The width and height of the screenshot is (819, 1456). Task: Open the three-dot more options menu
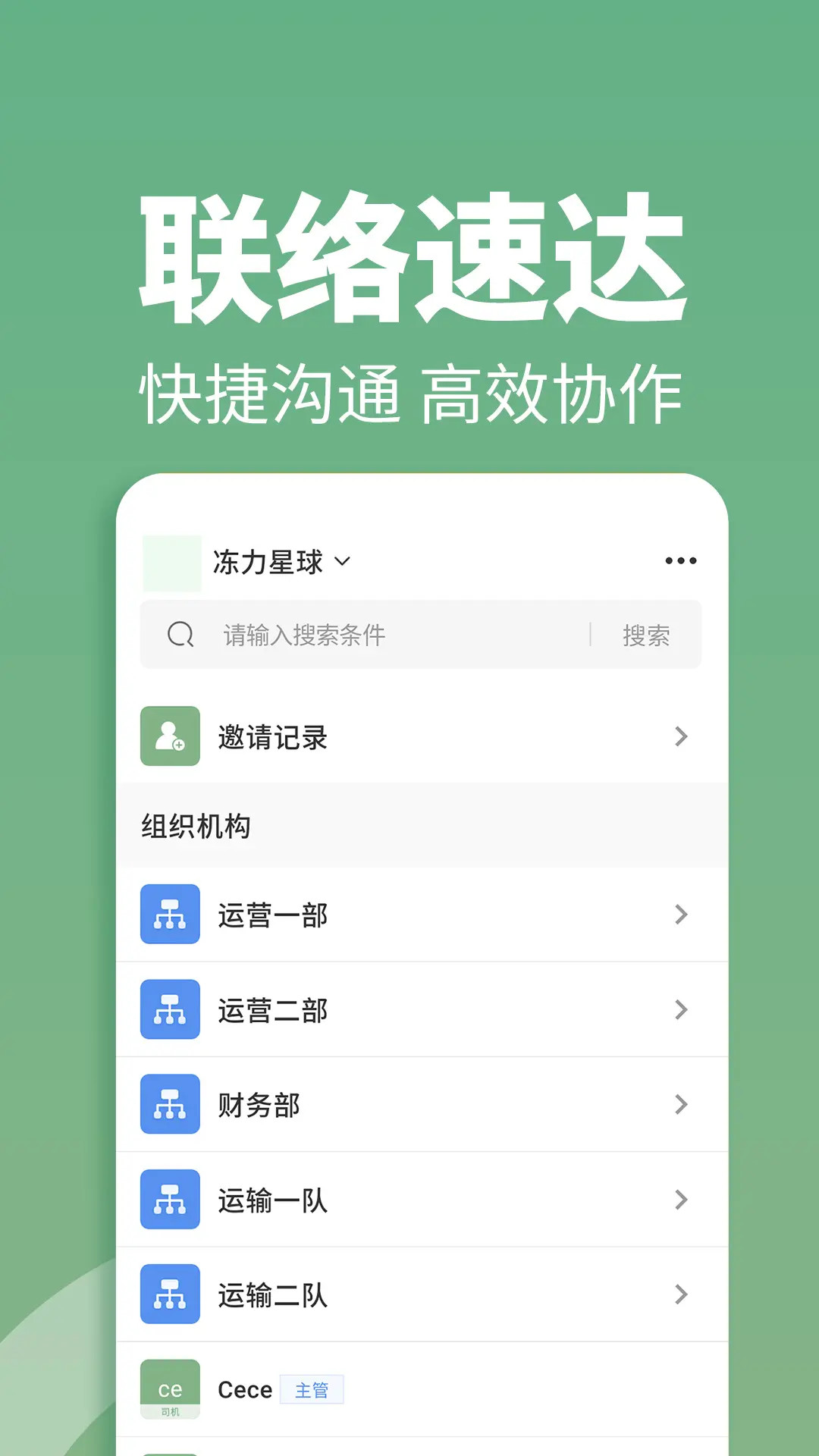(x=680, y=560)
